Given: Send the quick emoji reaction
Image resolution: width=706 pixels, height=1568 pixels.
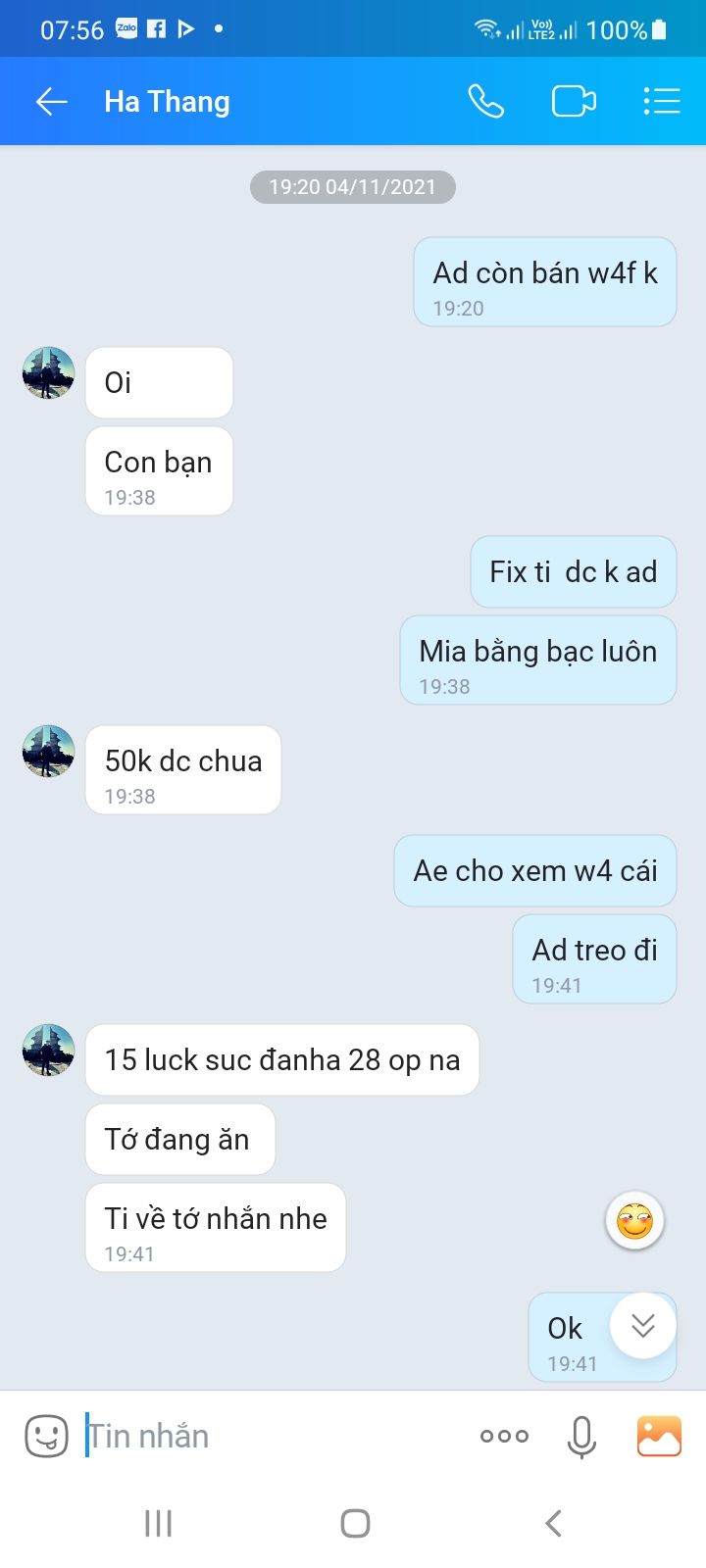Looking at the screenshot, I should point(635,1221).
